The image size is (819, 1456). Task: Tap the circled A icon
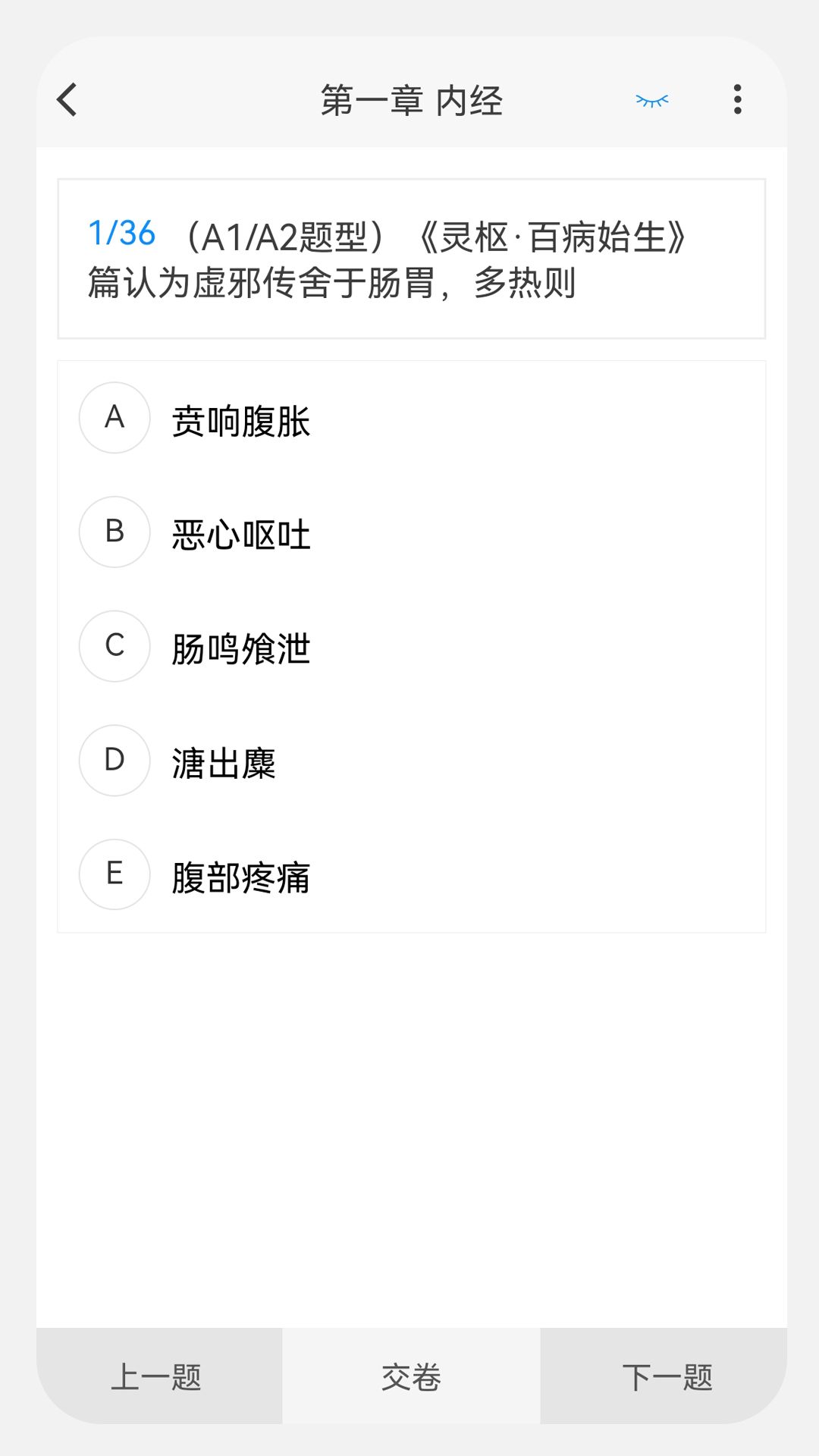(114, 419)
